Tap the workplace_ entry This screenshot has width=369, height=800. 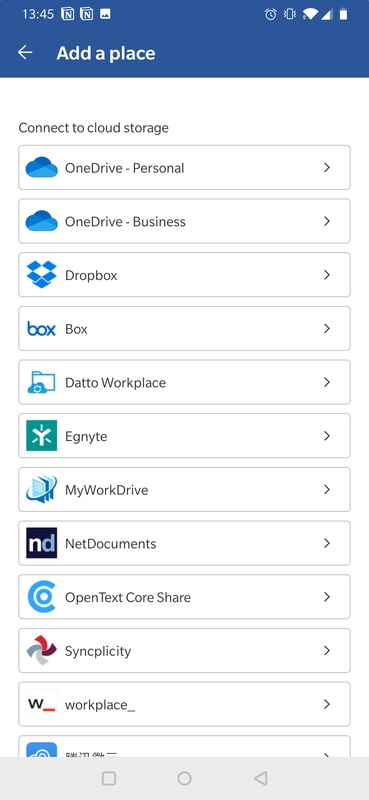184,704
